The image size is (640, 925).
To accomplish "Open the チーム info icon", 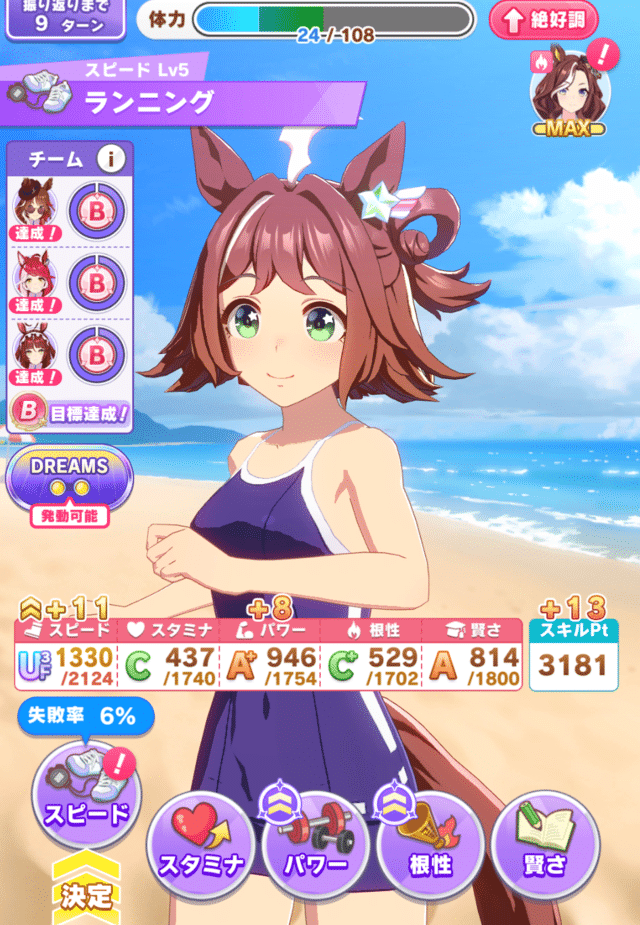I will 111,158.
